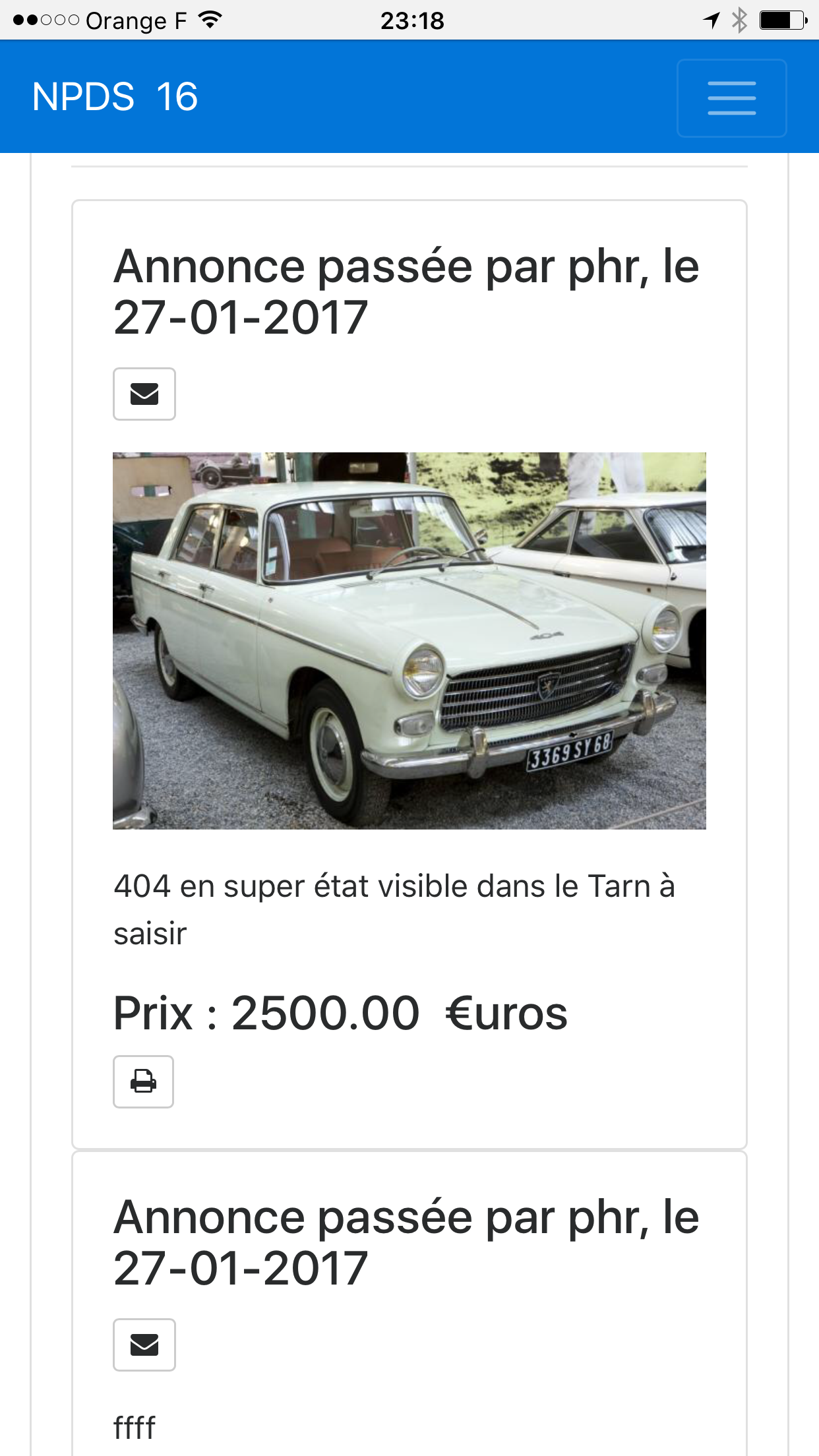819x1456 pixels.
Task: Email the author of the ffff ad
Action: [144, 1345]
